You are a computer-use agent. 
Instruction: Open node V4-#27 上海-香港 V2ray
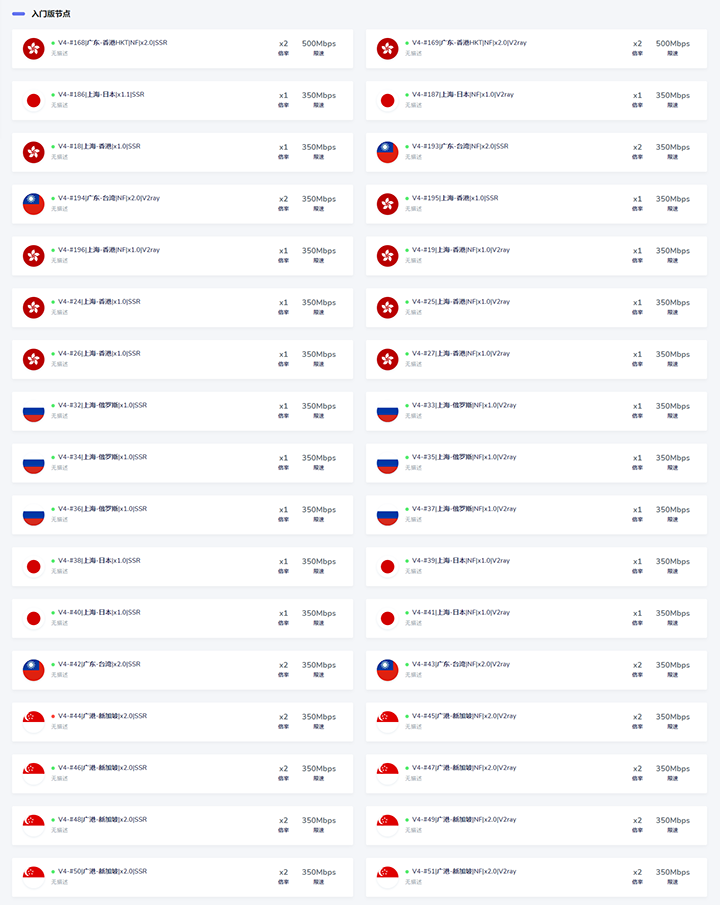461,353
